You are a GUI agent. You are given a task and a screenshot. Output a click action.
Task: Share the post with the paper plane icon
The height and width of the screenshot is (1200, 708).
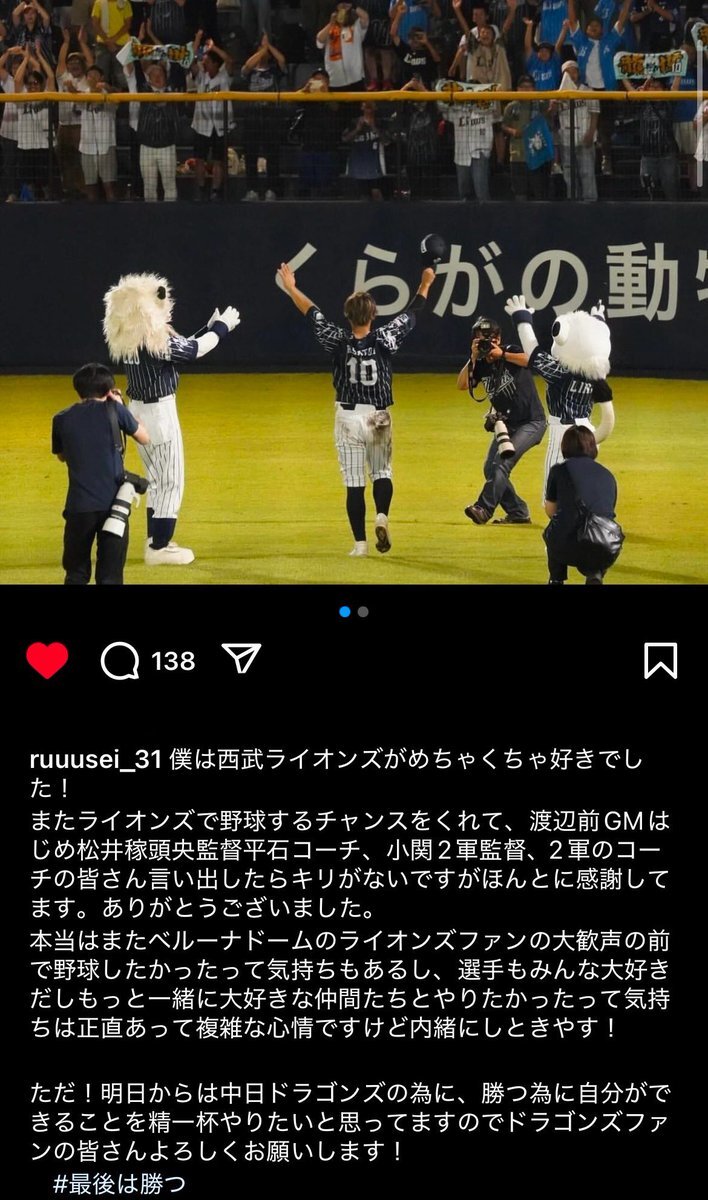pos(241,659)
